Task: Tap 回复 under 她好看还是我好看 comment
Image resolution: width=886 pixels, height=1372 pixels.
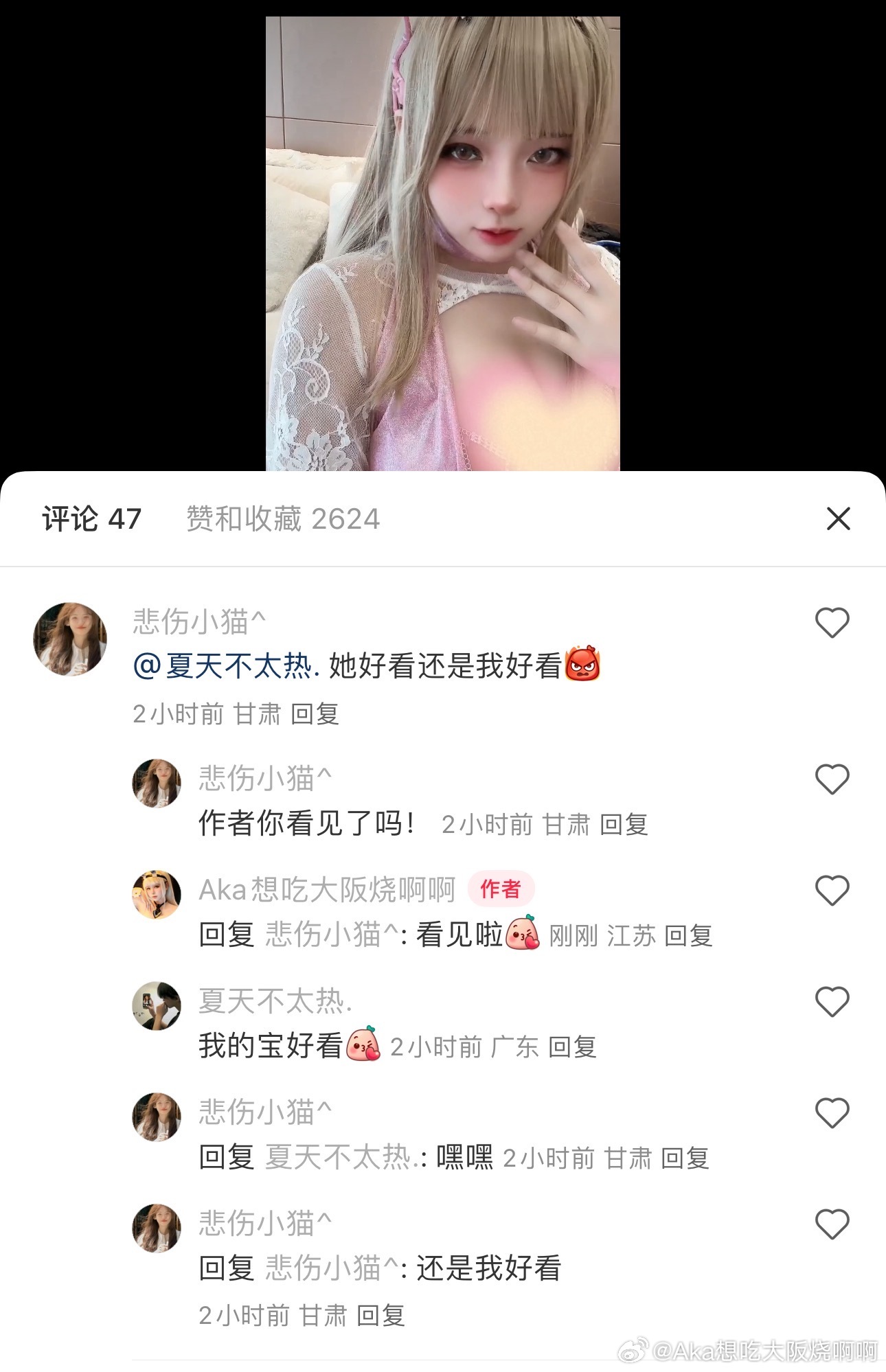Action: click(315, 714)
